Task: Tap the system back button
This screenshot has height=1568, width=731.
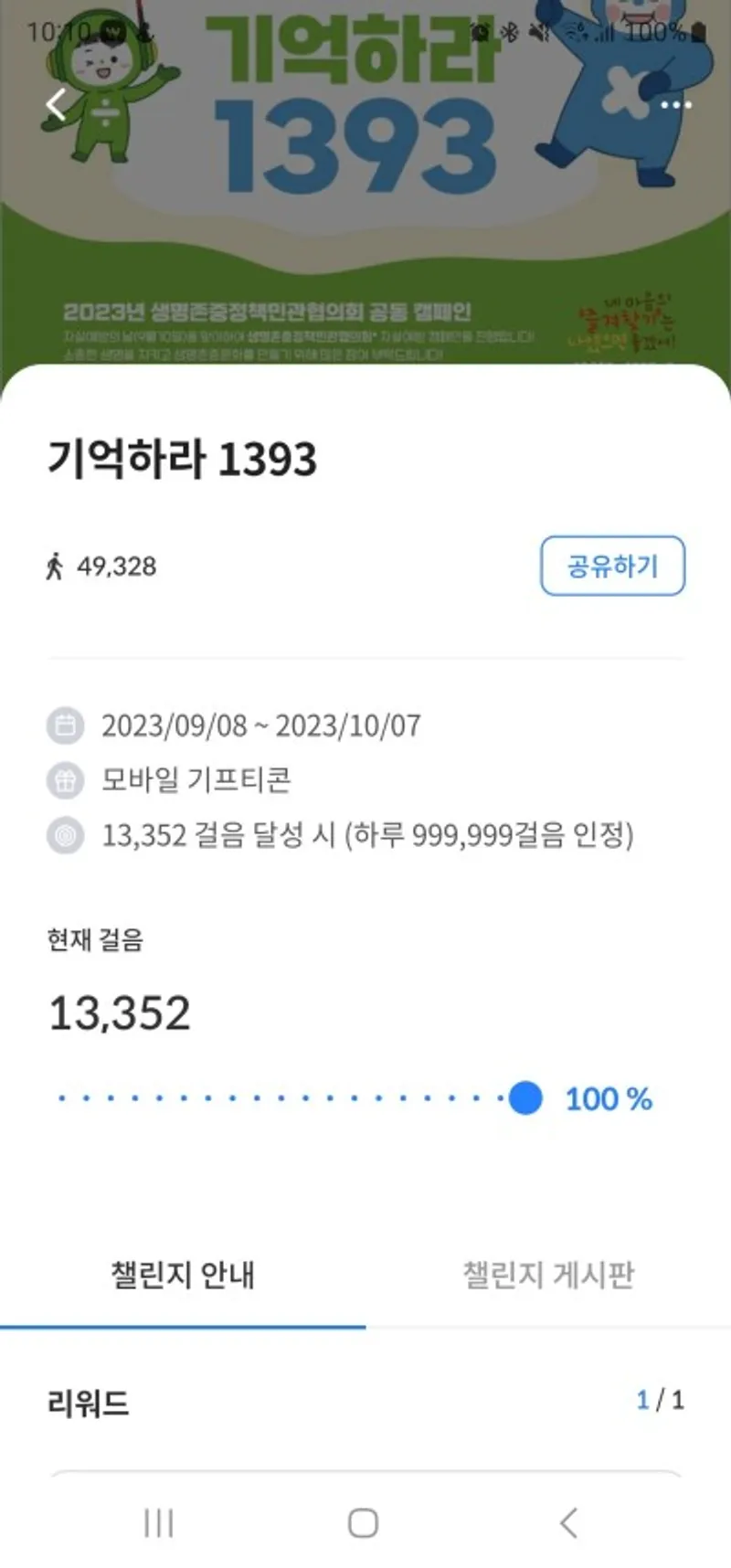Action: (x=568, y=1522)
